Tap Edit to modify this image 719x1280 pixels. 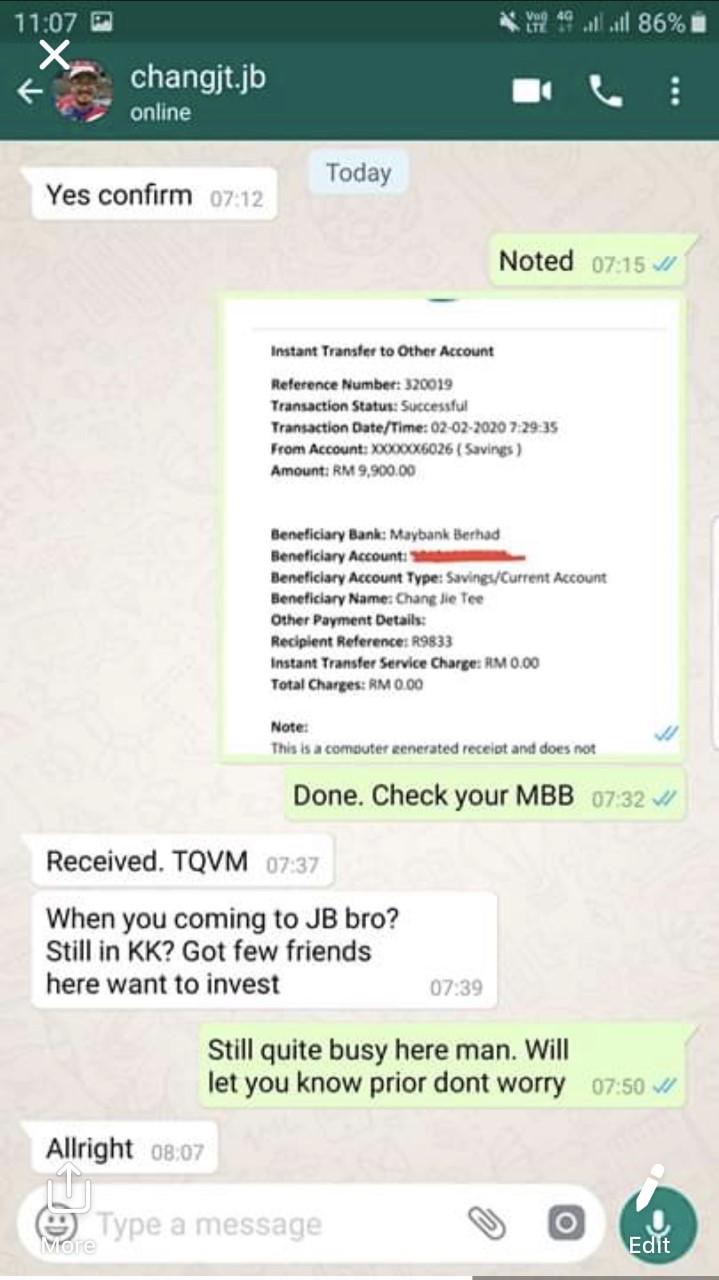(x=651, y=1211)
